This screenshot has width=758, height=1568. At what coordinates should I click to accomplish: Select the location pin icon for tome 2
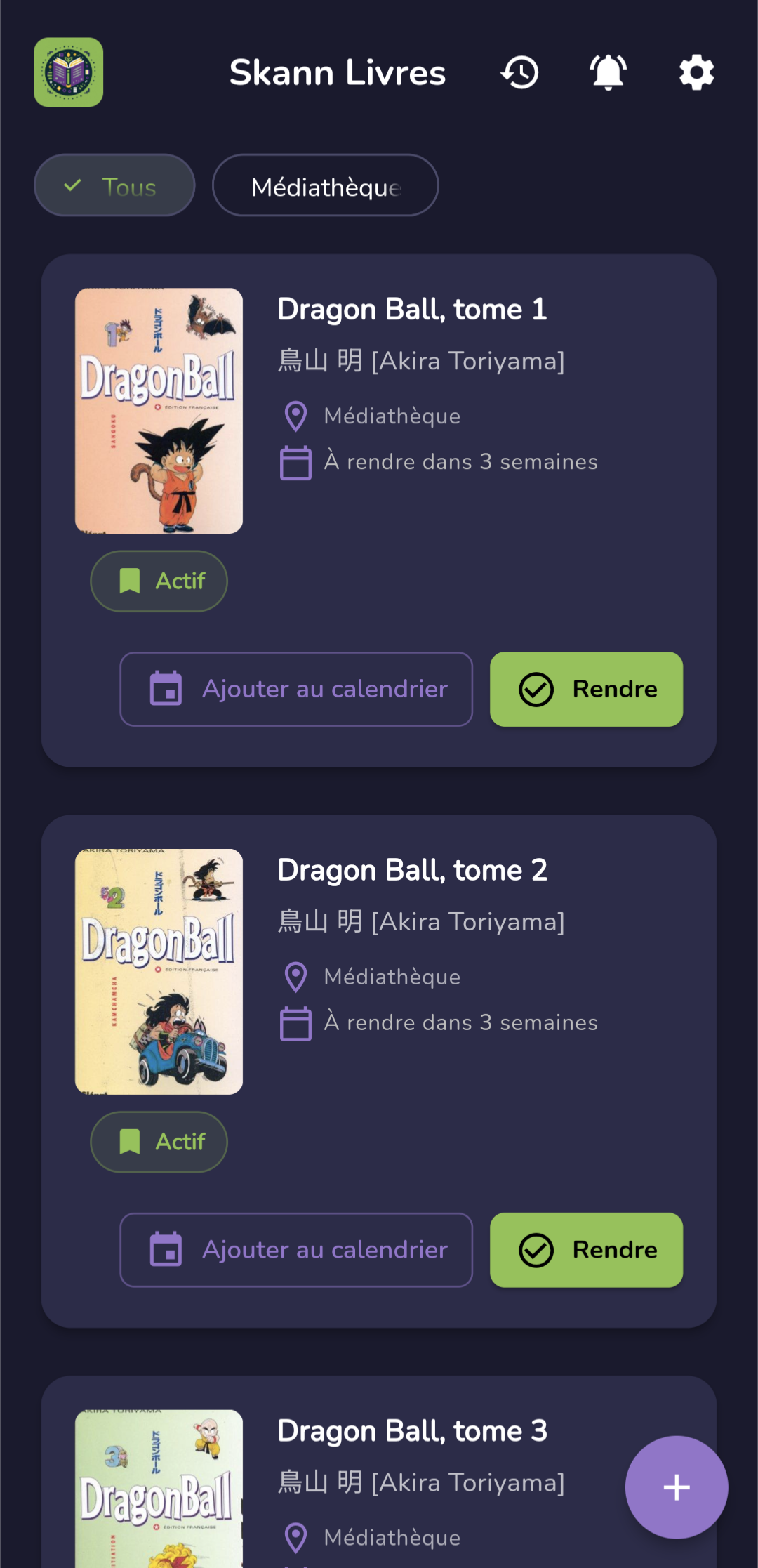pyautogui.click(x=295, y=976)
